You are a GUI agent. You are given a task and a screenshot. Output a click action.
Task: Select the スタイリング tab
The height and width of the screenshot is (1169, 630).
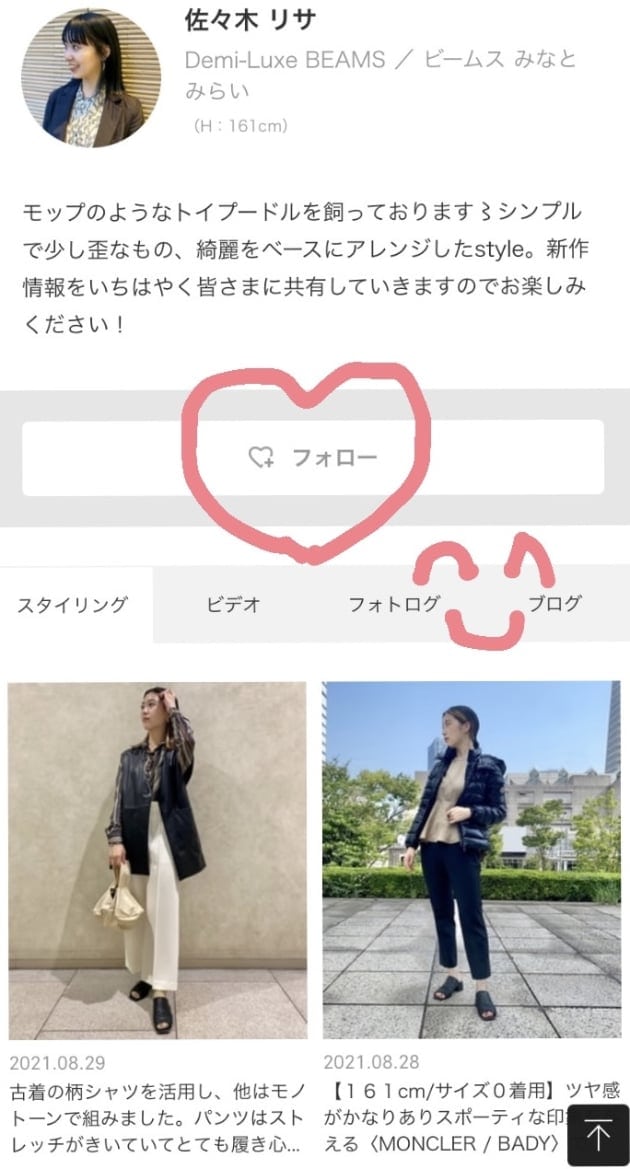[x=72, y=604]
